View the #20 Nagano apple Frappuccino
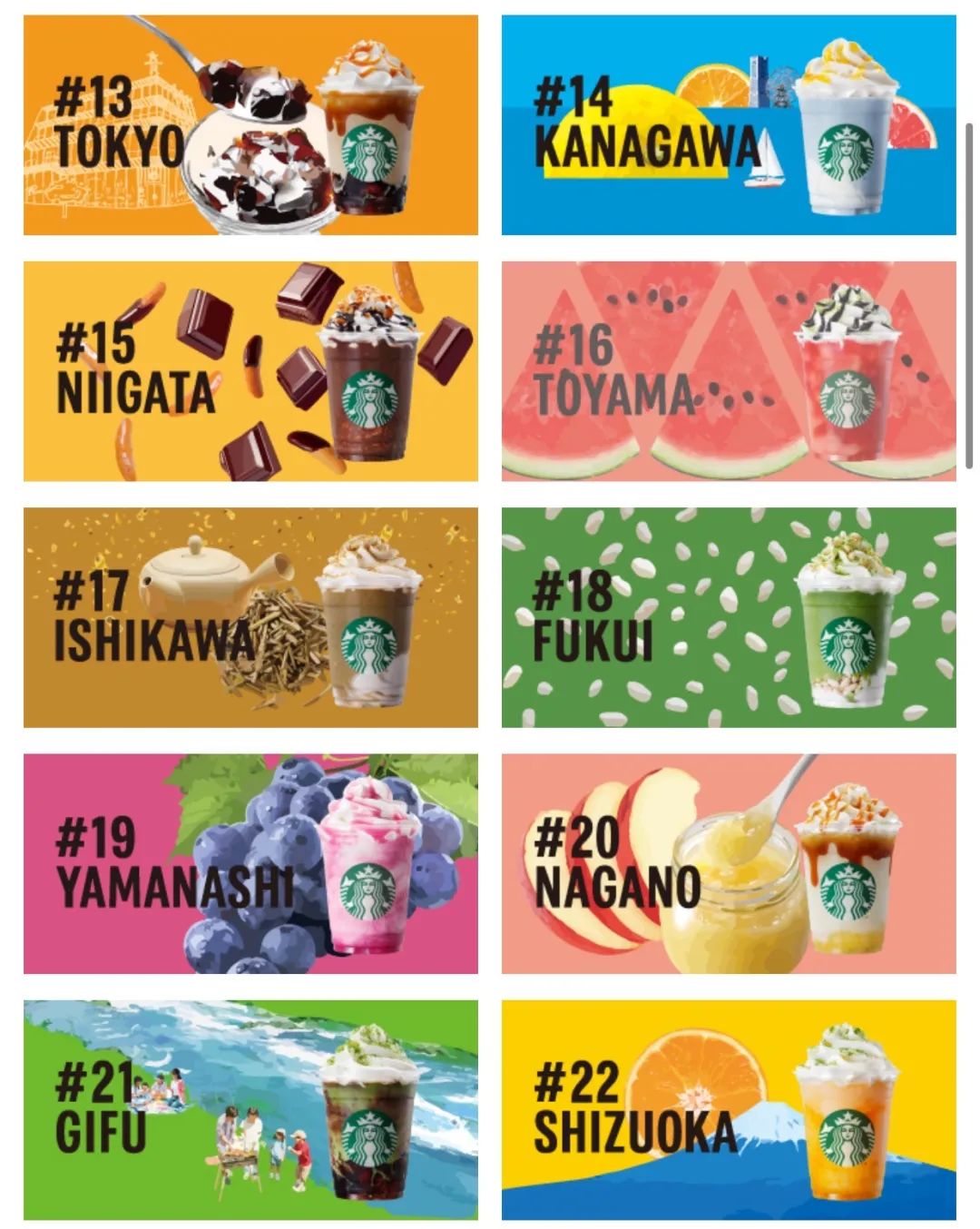Screen dimensions: 980x1229 (729, 863)
